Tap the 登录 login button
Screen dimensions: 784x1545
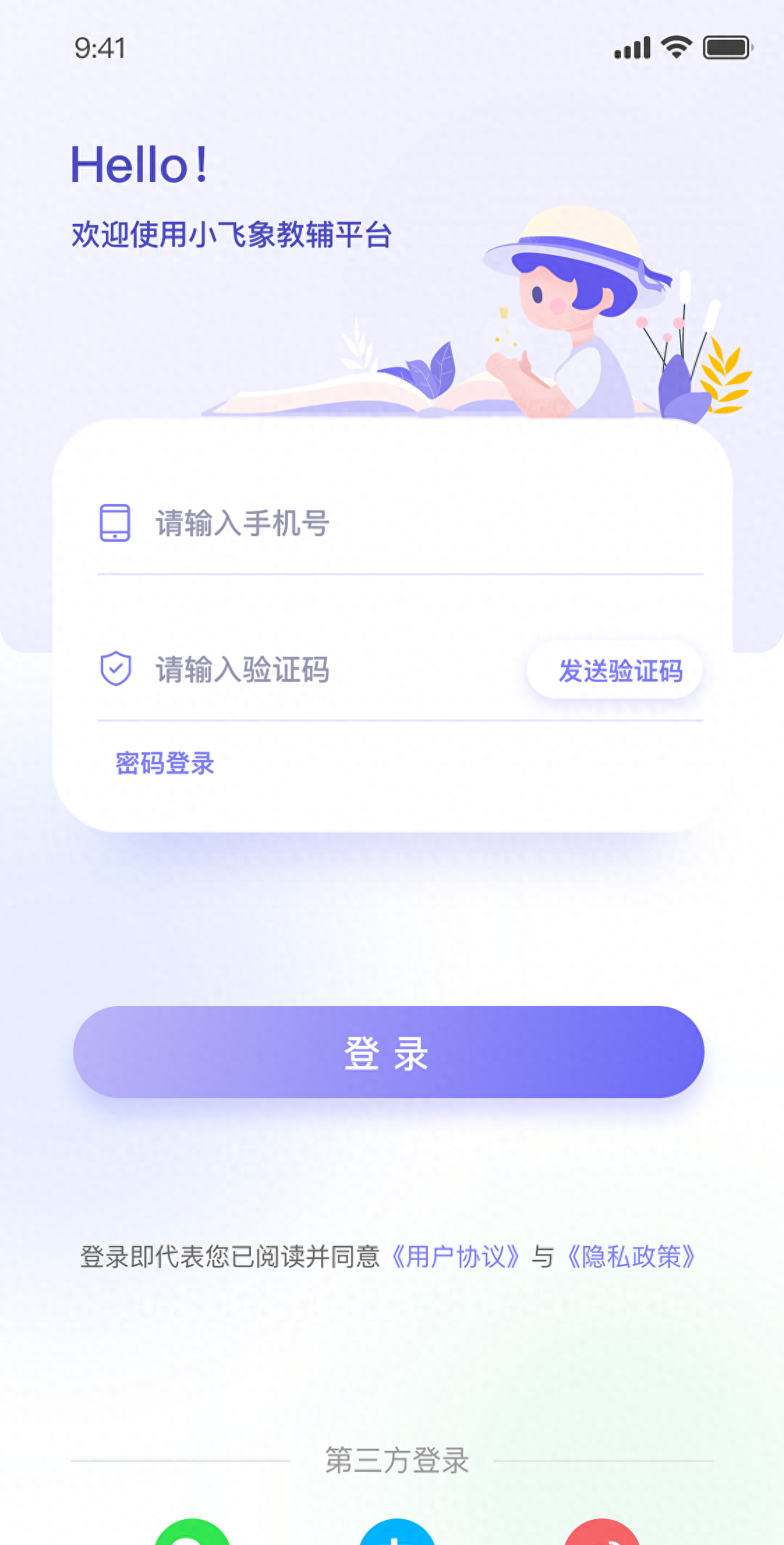point(388,1052)
